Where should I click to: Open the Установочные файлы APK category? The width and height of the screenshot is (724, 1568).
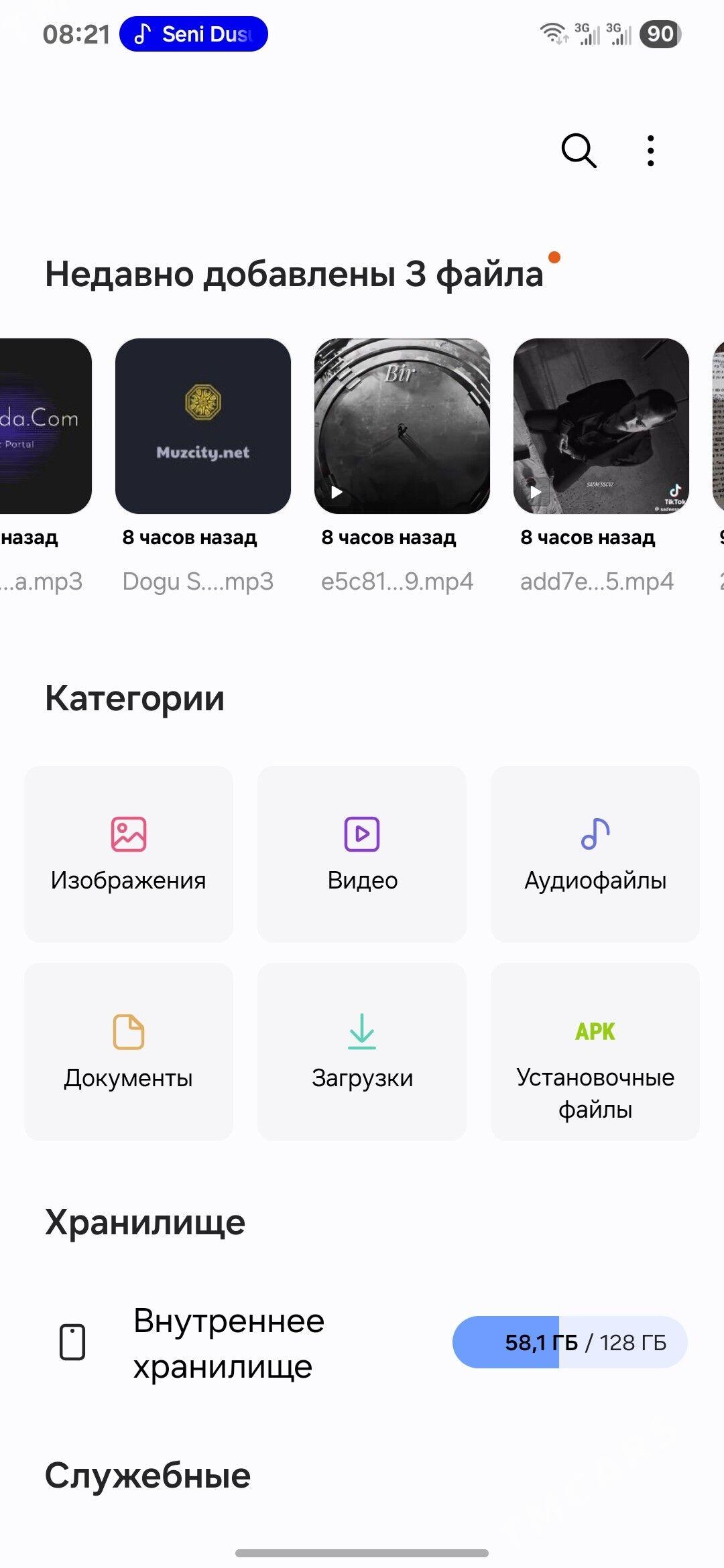coord(595,1051)
